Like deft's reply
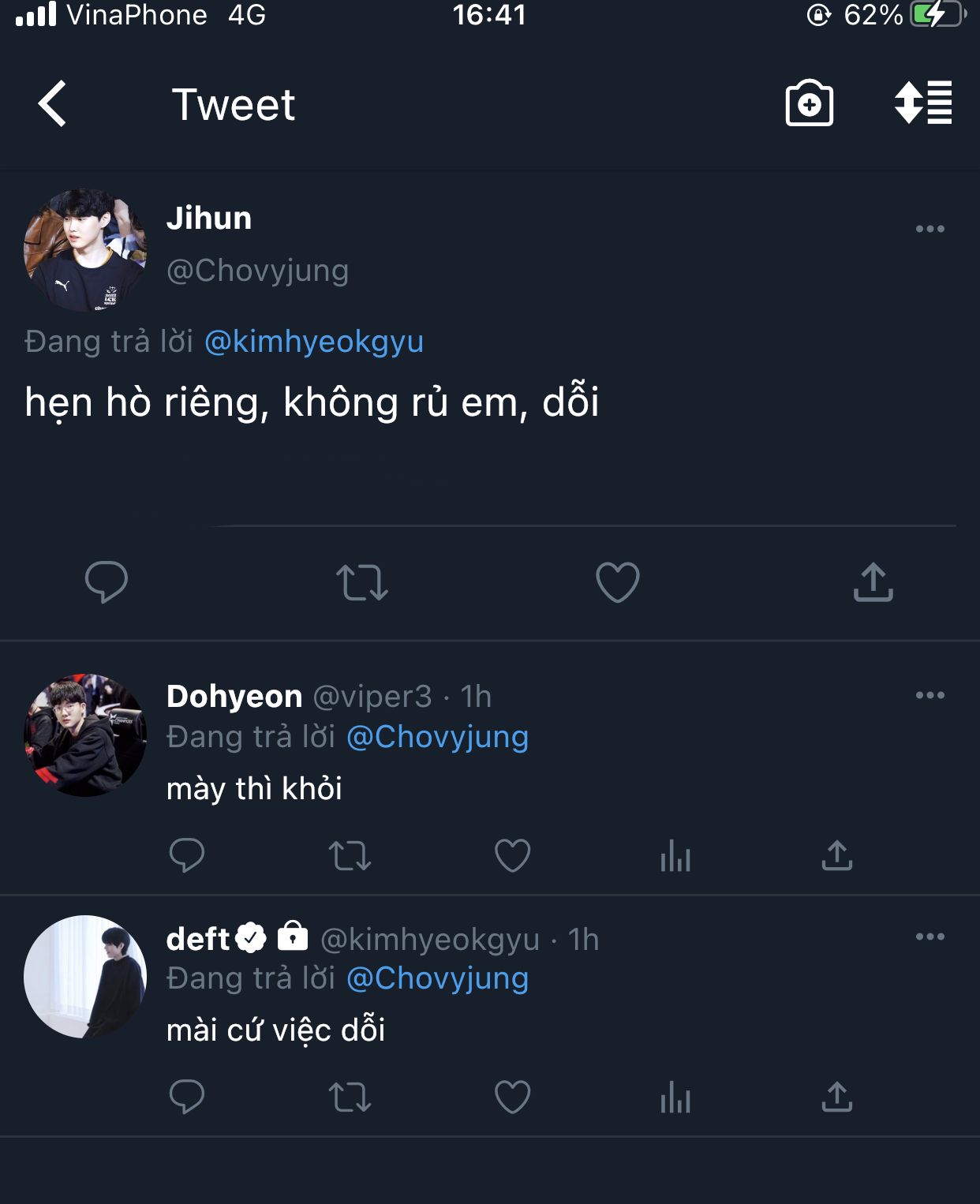This screenshot has height=1204, width=980. coord(512,1097)
